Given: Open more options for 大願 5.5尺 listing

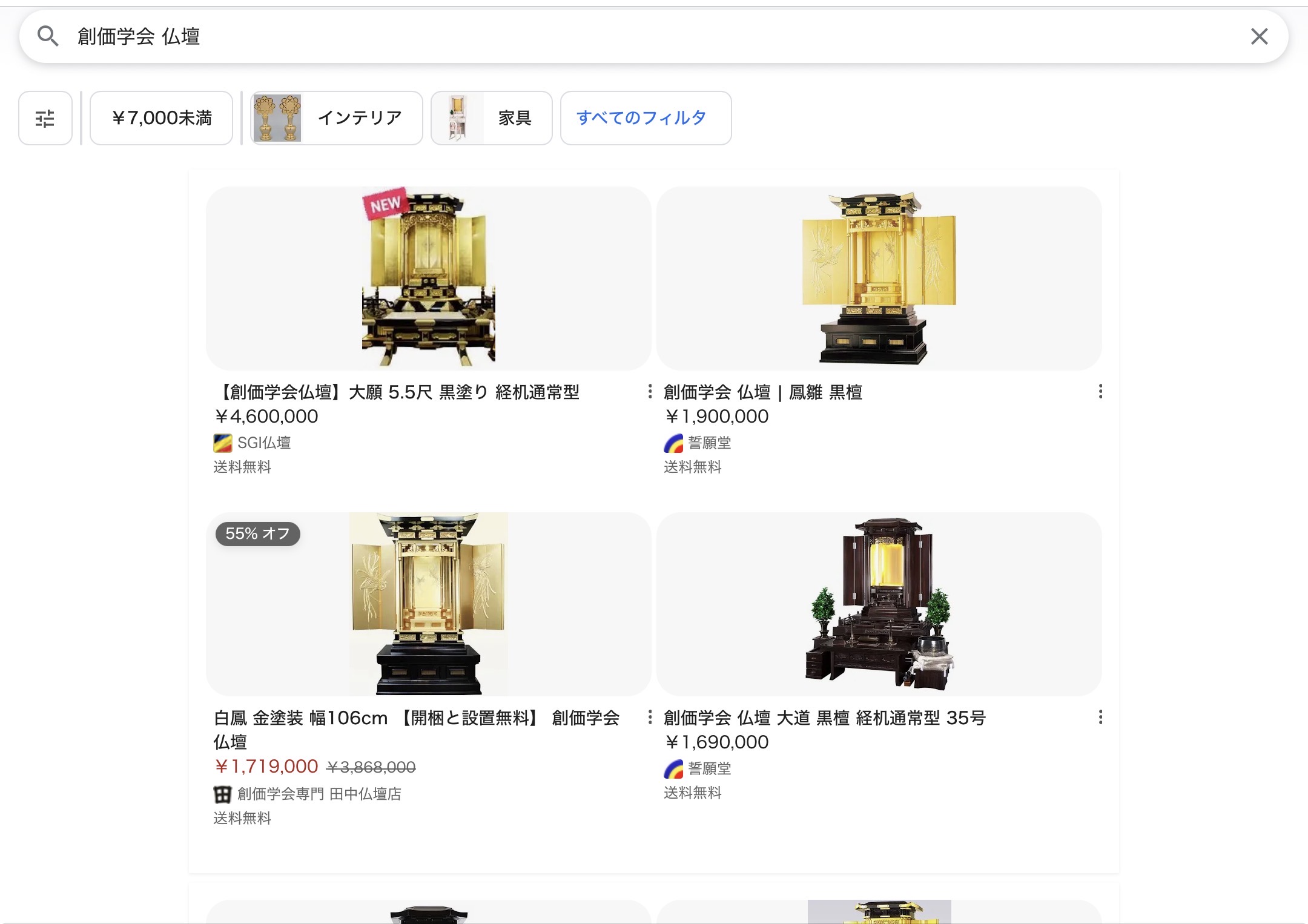Looking at the screenshot, I should pyautogui.click(x=650, y=392).
